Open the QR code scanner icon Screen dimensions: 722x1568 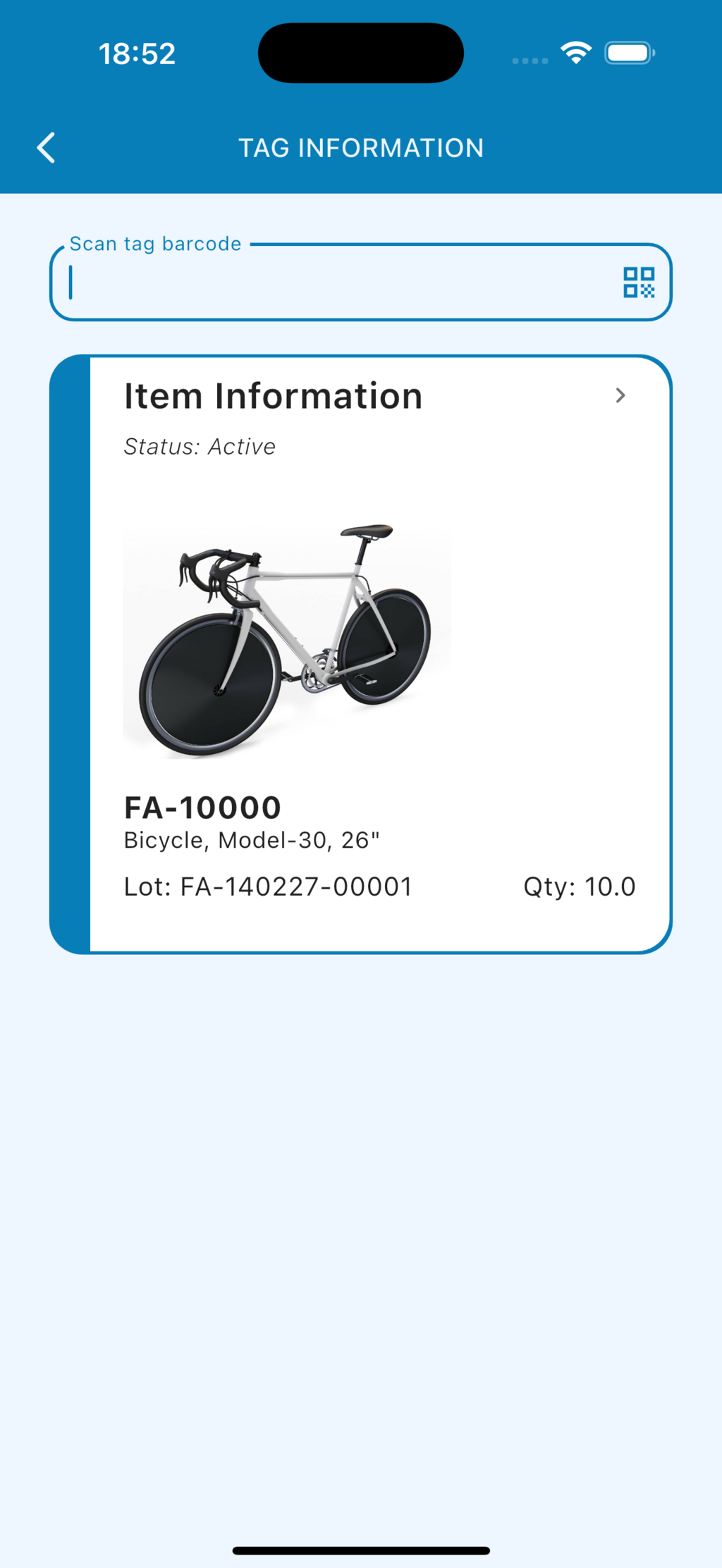(x=638, y=283)
